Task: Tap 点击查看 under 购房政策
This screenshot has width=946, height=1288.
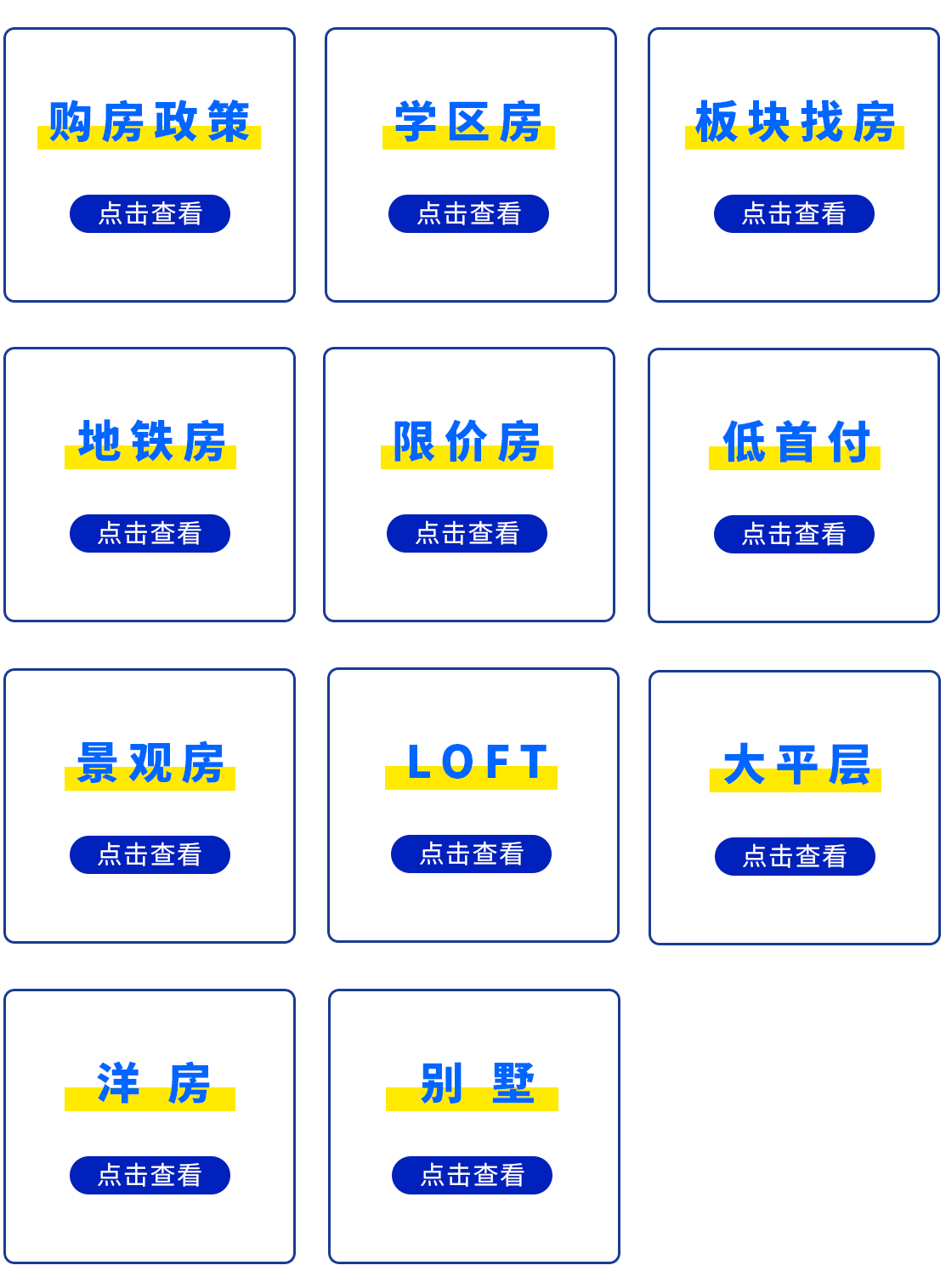Action: pyautogui.click(x=150, y=213)
